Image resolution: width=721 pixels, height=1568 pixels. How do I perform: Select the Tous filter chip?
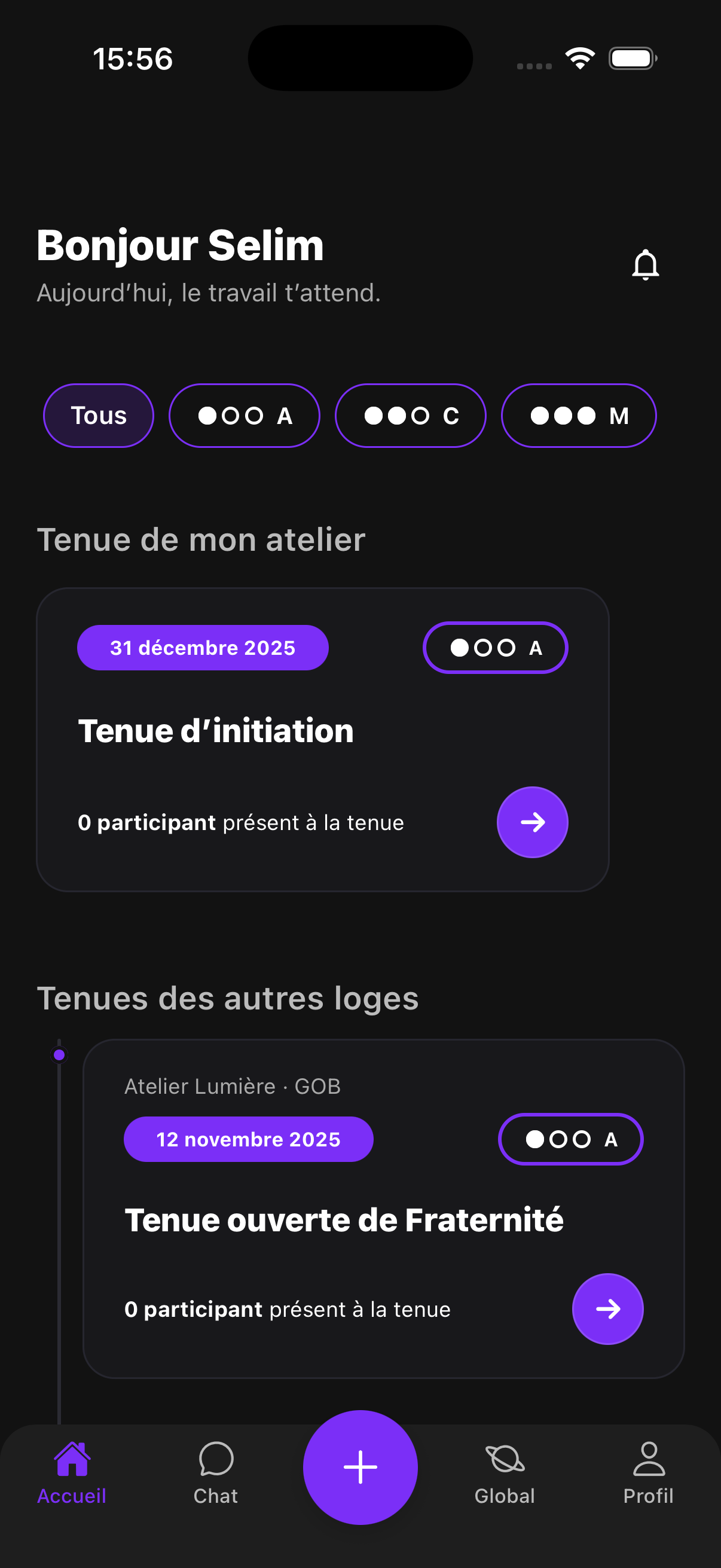pos(99,416)
